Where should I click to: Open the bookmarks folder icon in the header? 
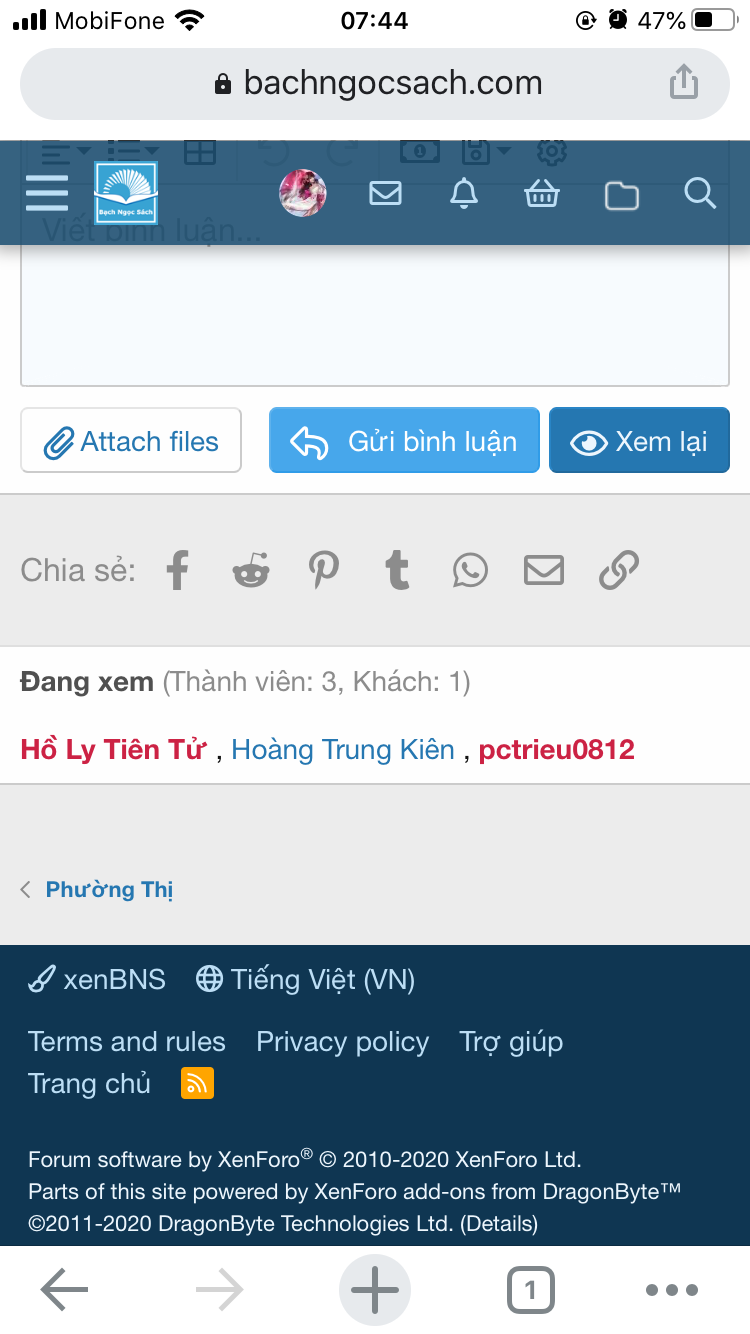pos(621,194)
